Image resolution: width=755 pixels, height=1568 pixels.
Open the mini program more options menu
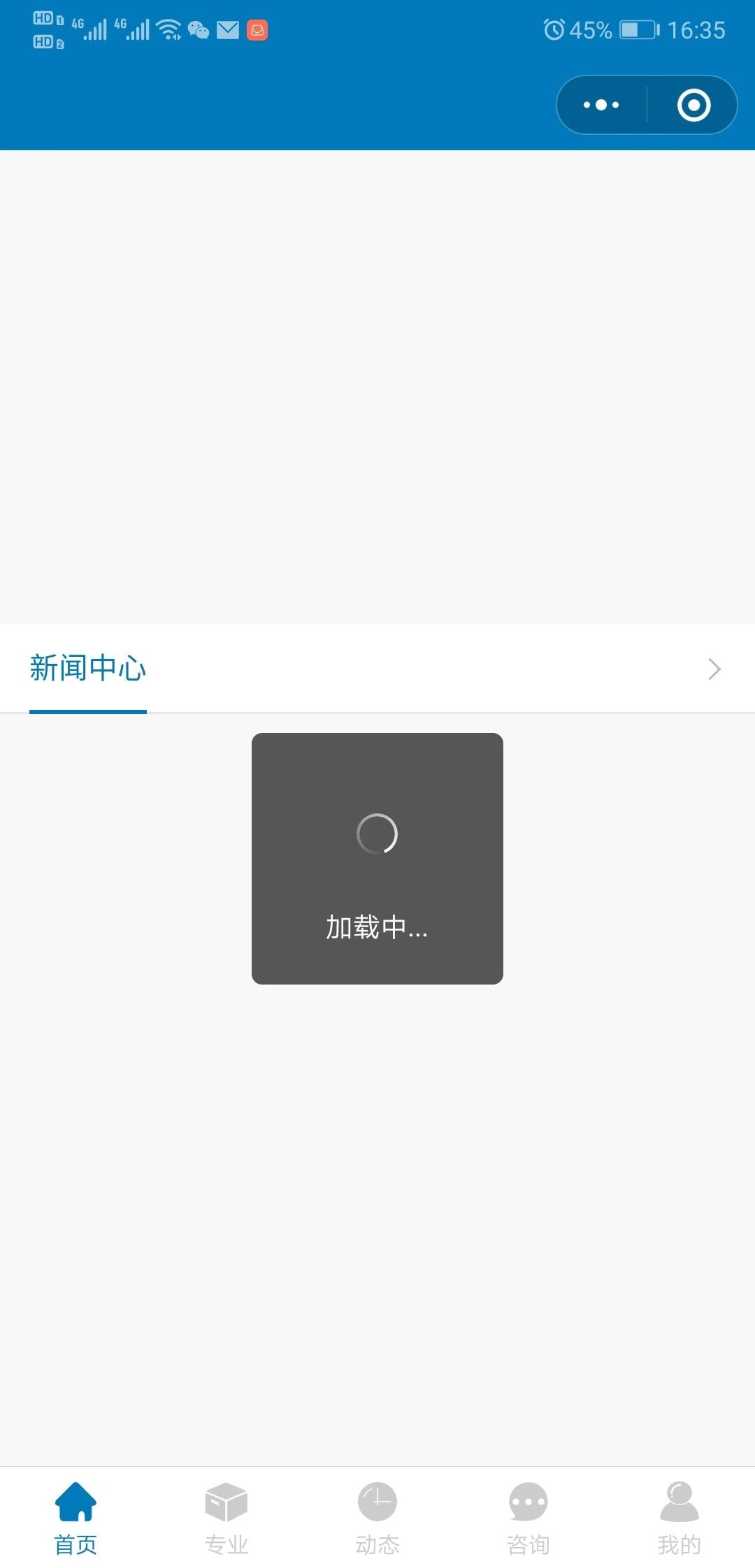tap(601, 105)
